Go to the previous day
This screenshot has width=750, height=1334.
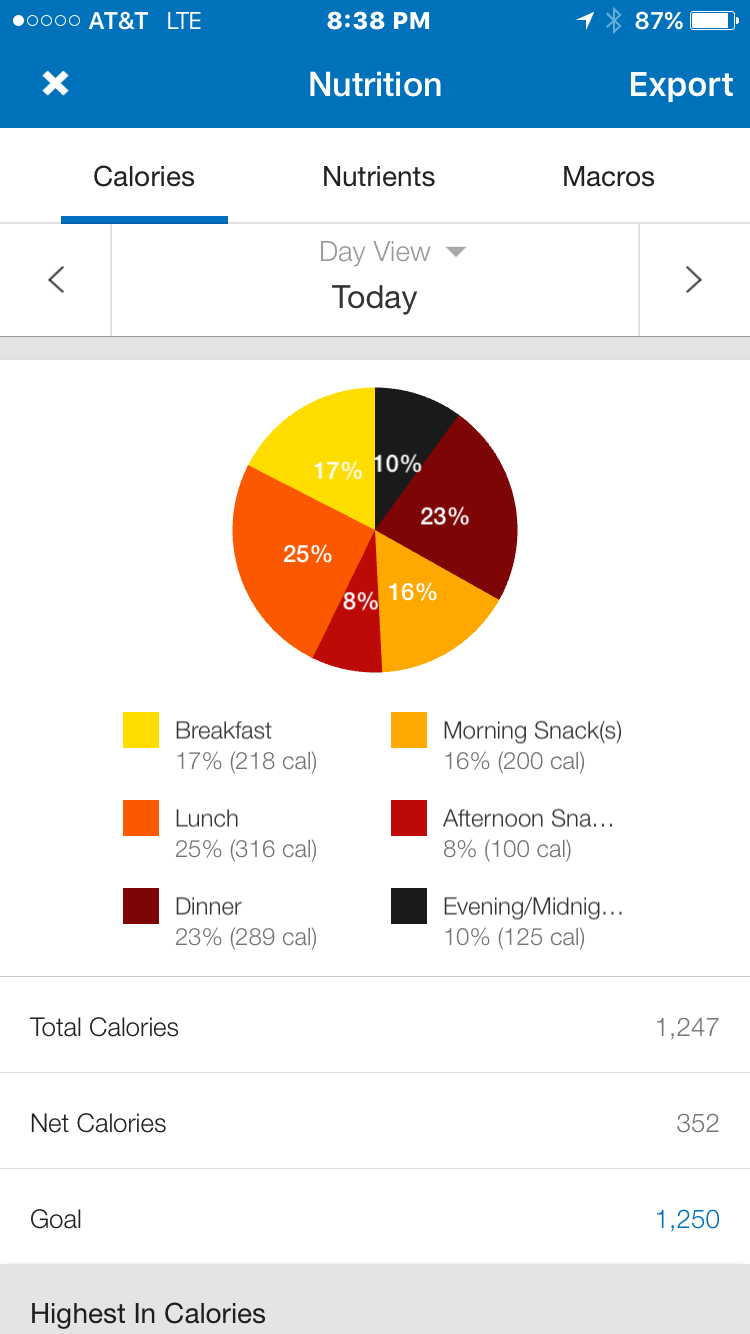point(56,280)
